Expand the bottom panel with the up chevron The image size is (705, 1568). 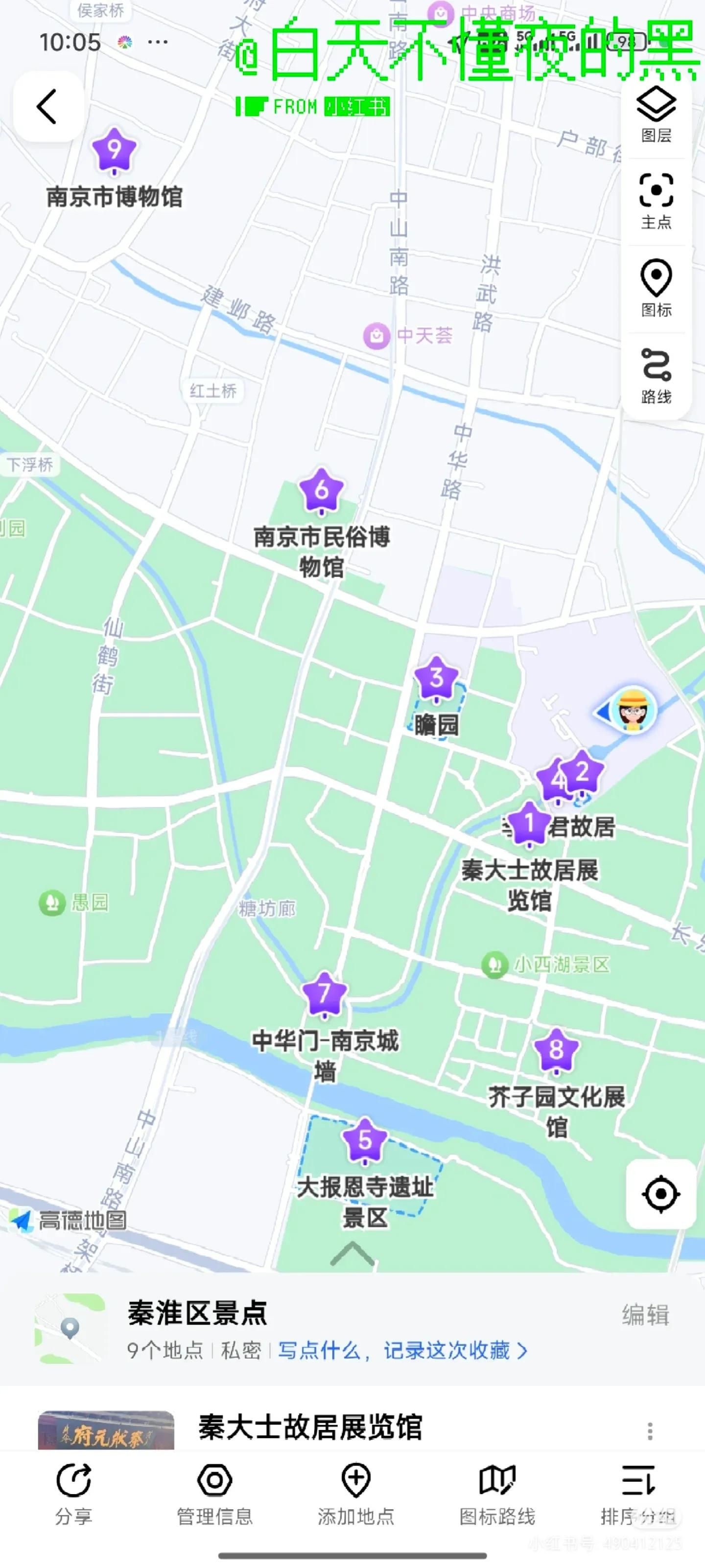coord(352,1254)
